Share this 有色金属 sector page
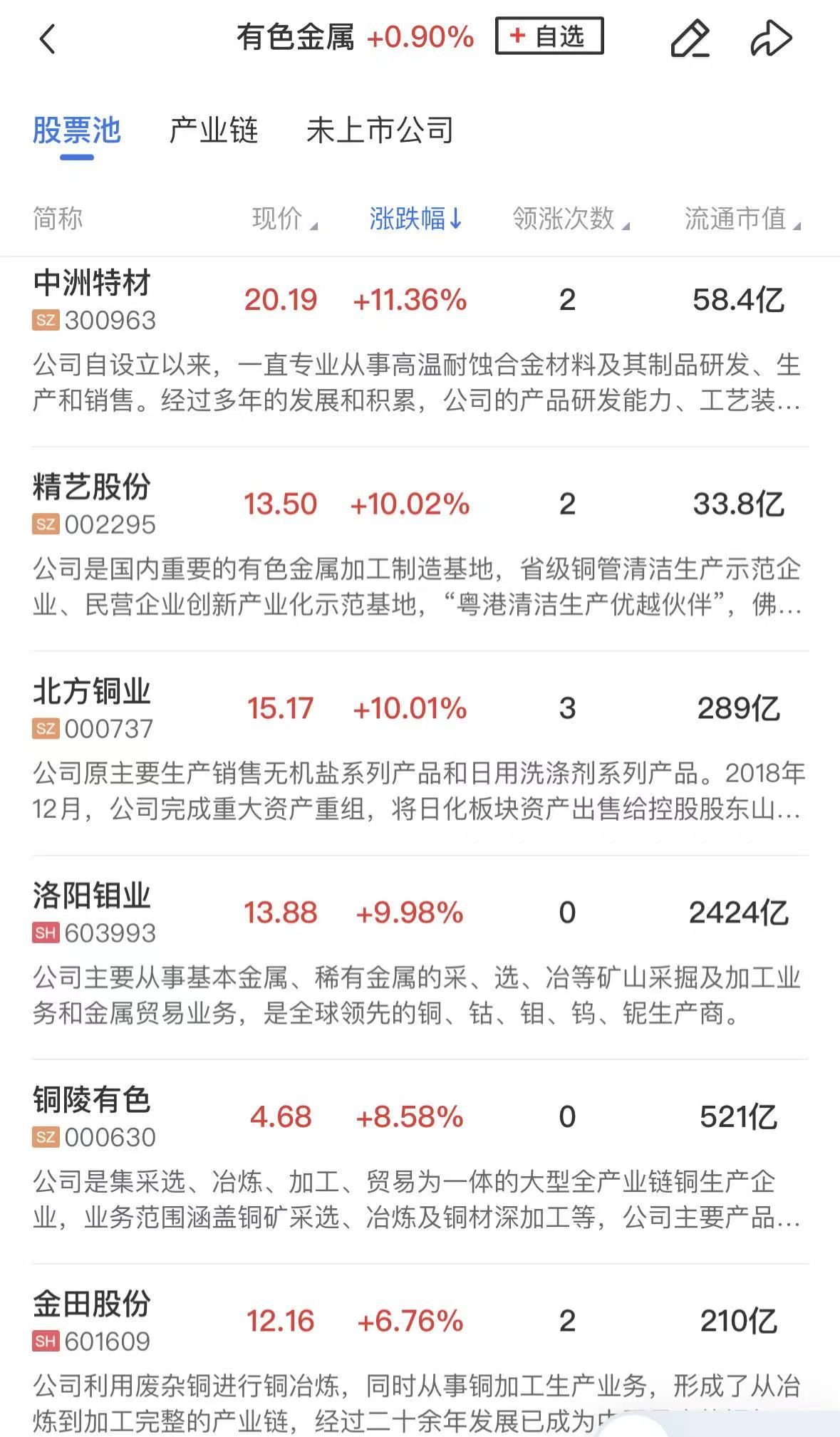 [x=771, y=38]
